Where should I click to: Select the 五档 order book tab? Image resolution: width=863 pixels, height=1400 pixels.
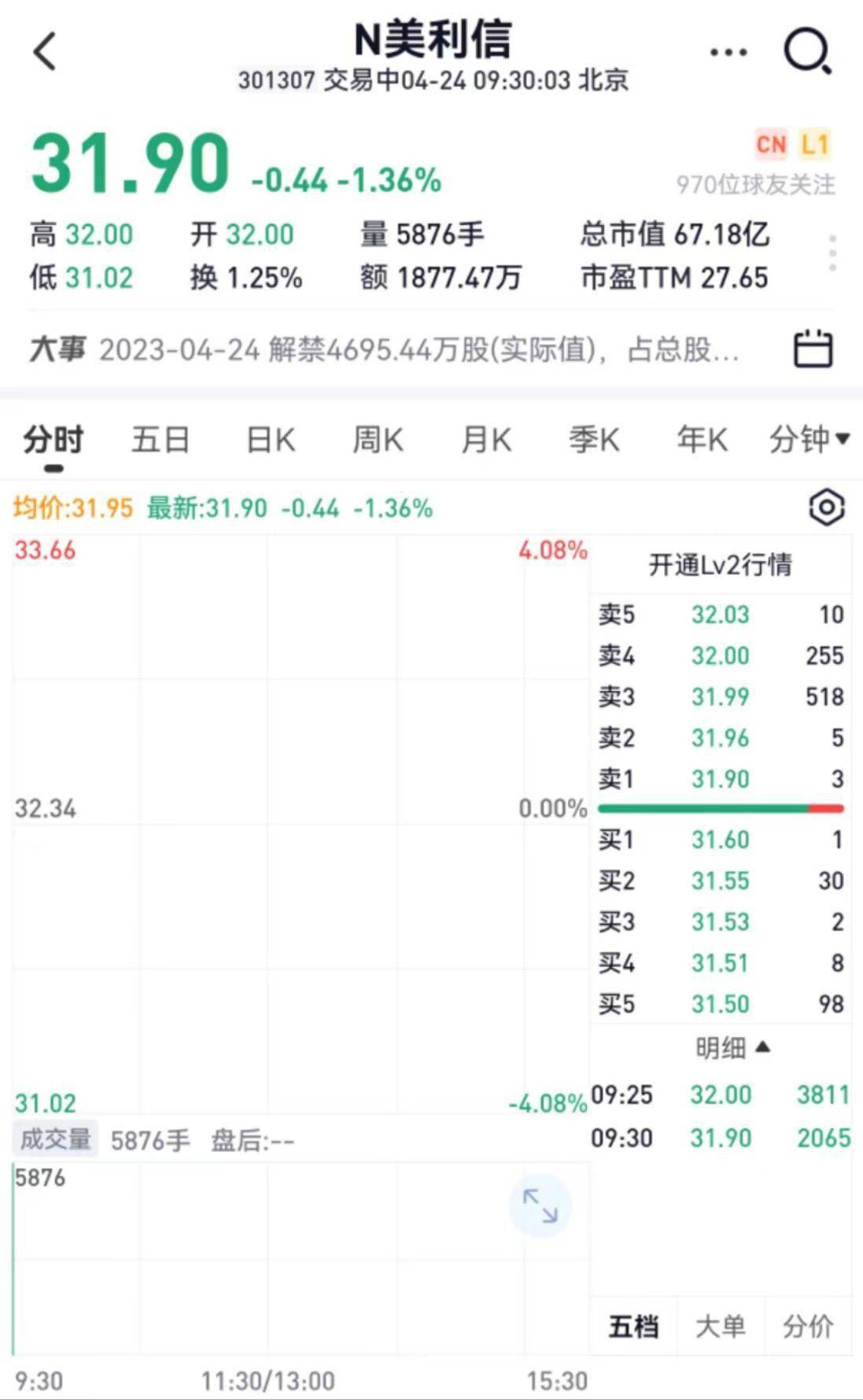(633, 1326)
